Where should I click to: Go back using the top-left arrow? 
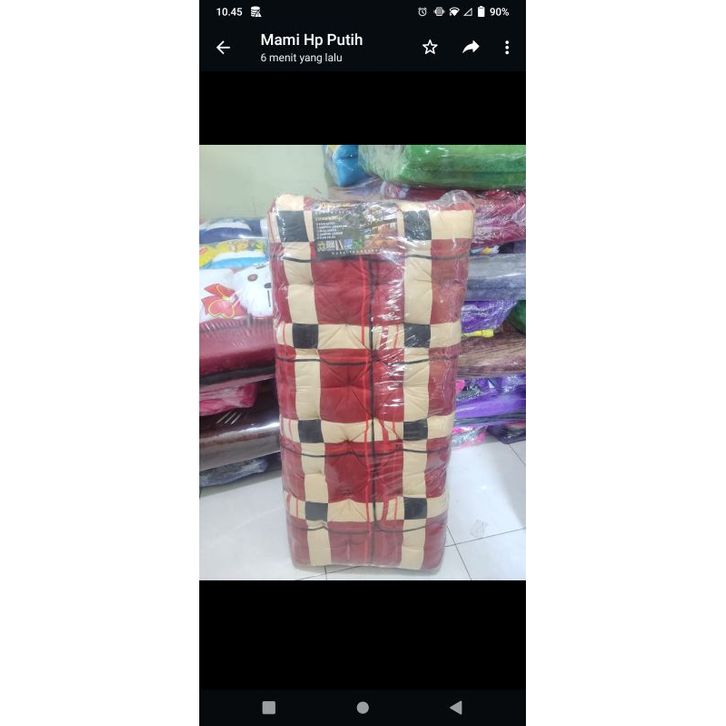pyautogui.click(x=223, y=48)
